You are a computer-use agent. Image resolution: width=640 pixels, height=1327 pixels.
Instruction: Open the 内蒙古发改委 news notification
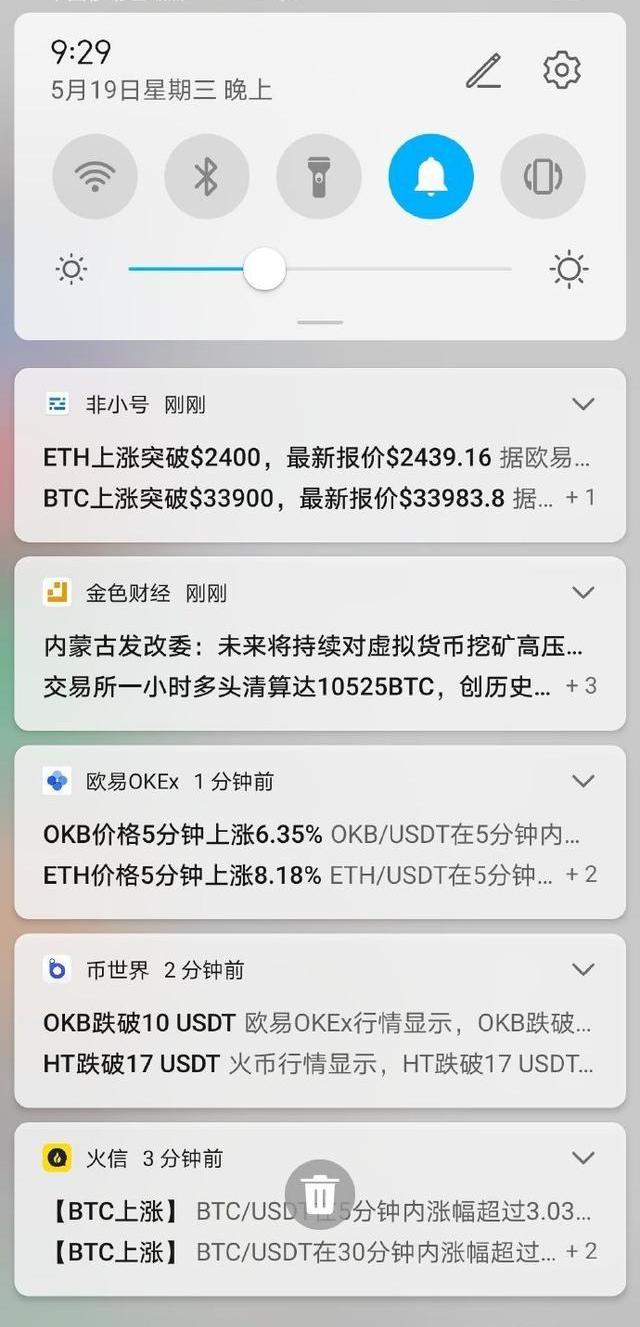(313, 646)
